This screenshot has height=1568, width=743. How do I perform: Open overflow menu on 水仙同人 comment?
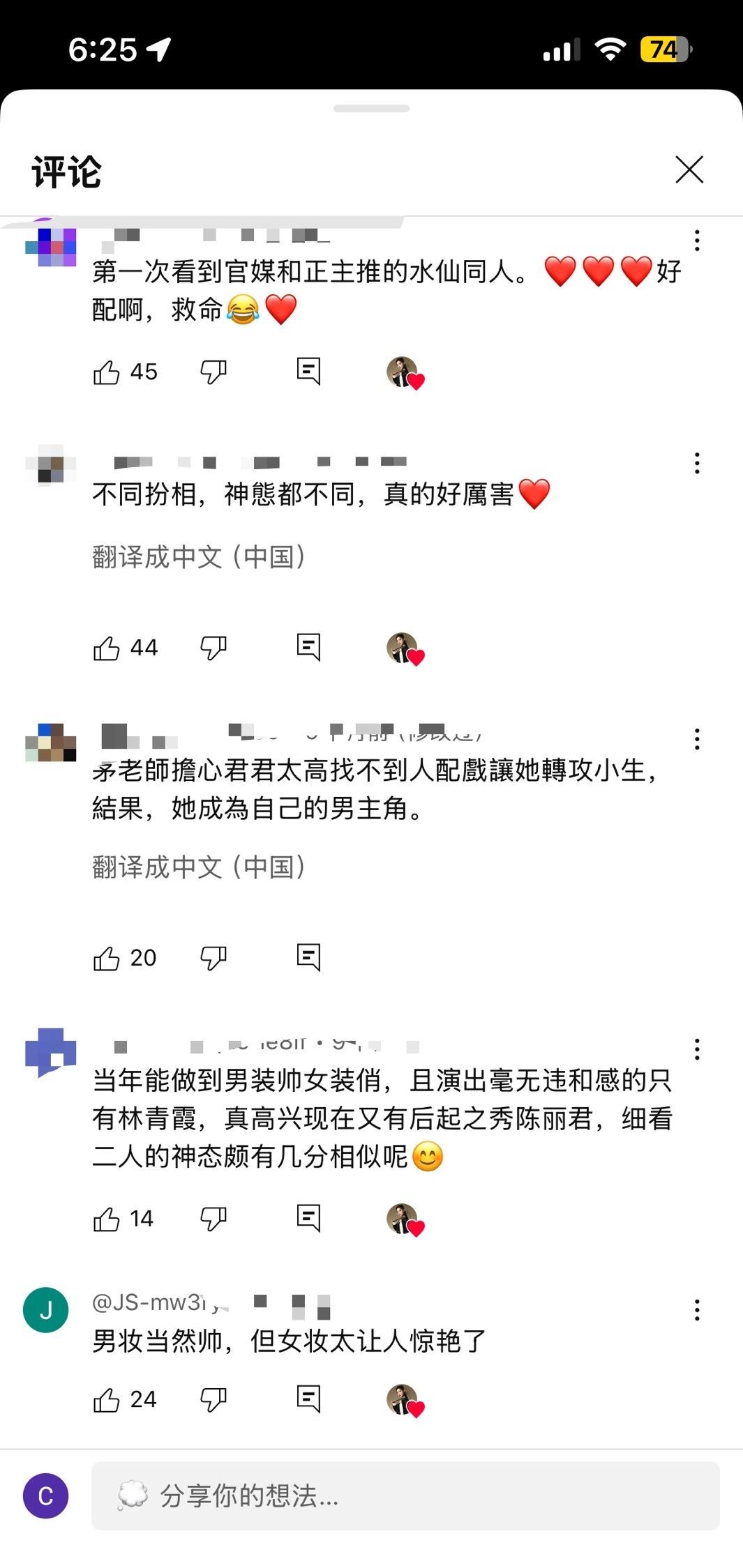pyautogui.click(x=697, y=241)
